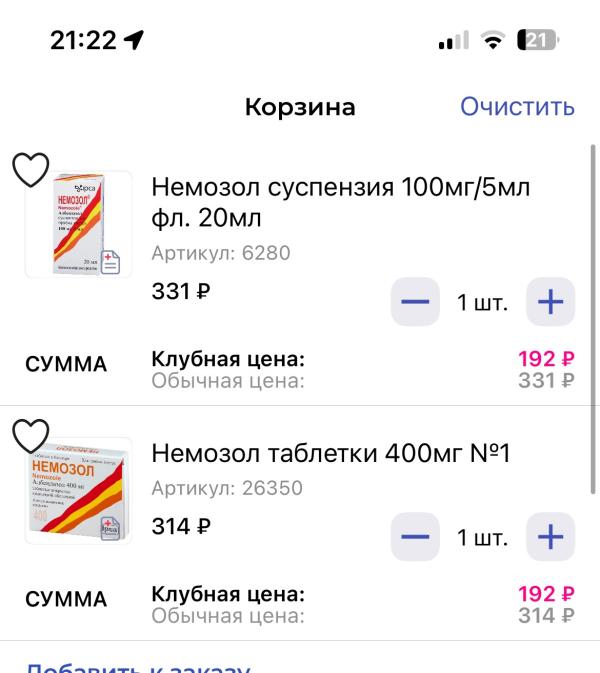Viewport: 600px width, 673px height.
Task: Tap Очистить to clear the cart
Action: point(517,107)
